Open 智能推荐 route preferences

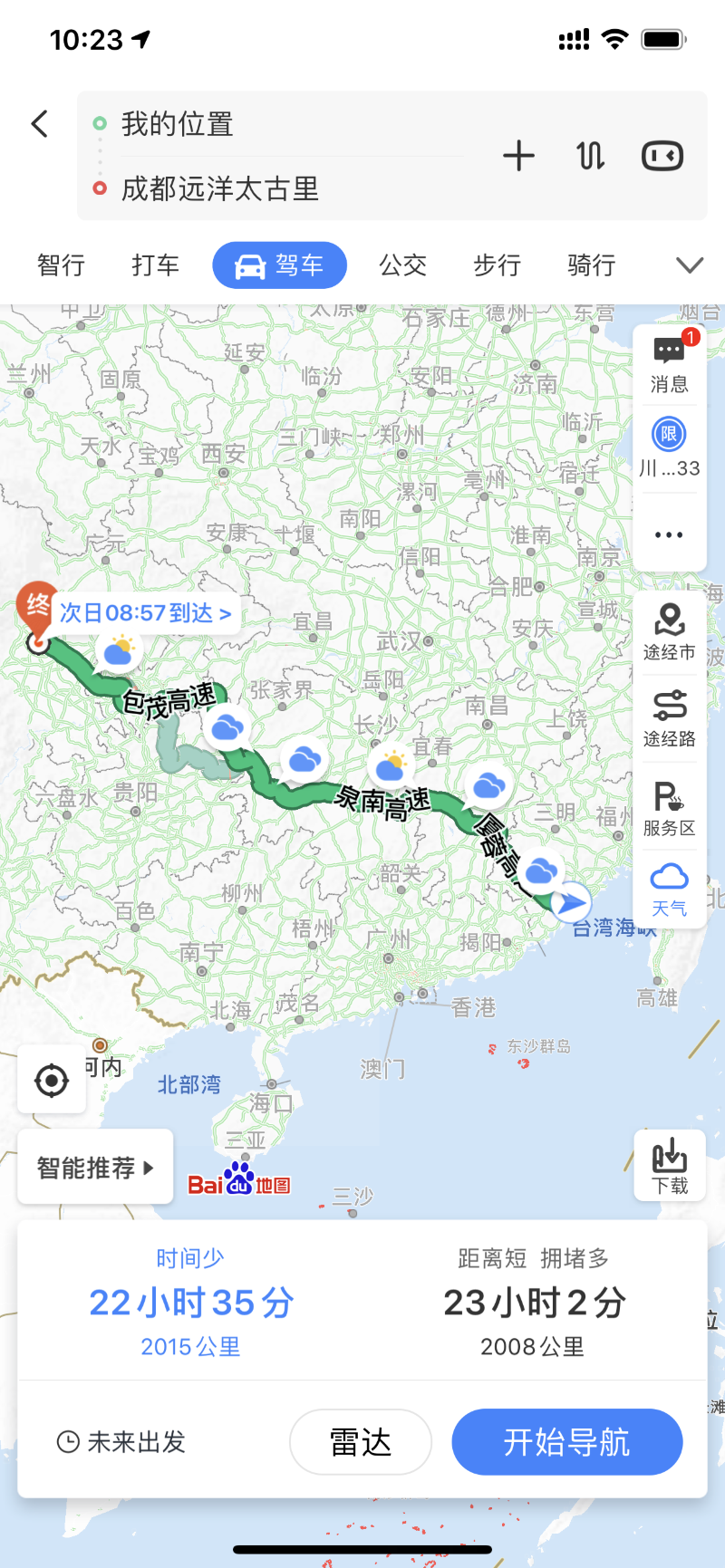[x=95, y=1168]
